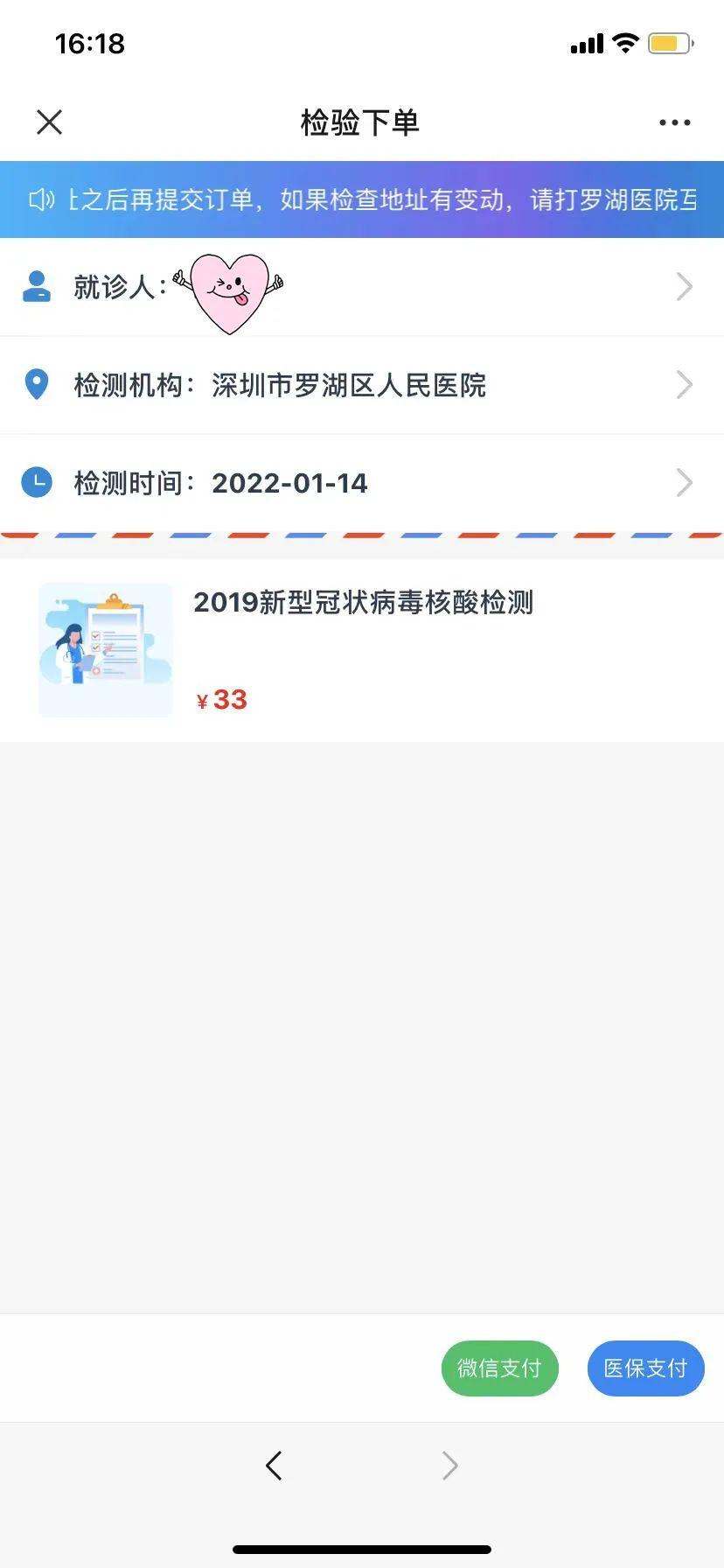
Task: Open the 2019新型冠状病毒核酸检测 item
Action: point(362,649)
